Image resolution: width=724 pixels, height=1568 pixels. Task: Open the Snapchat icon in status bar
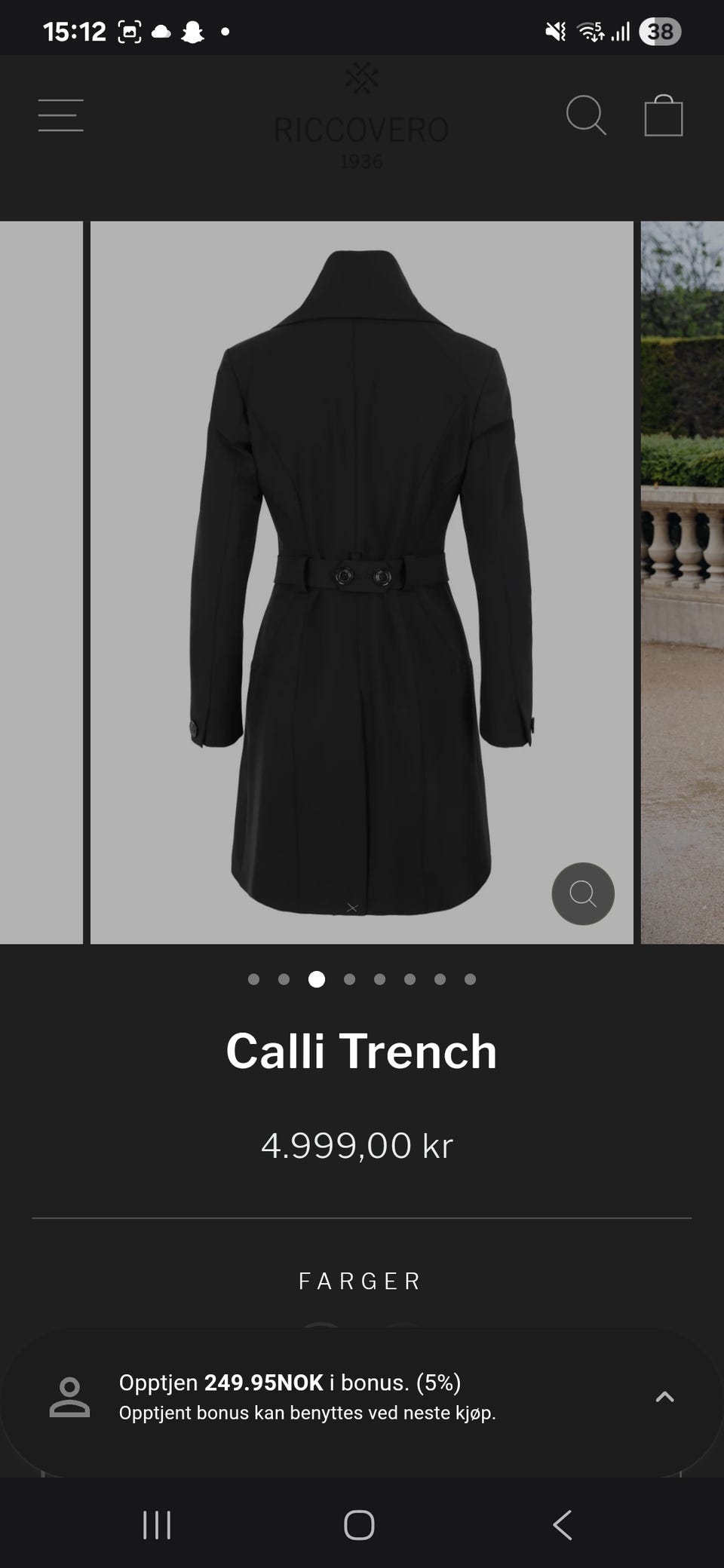pos(192,30)
